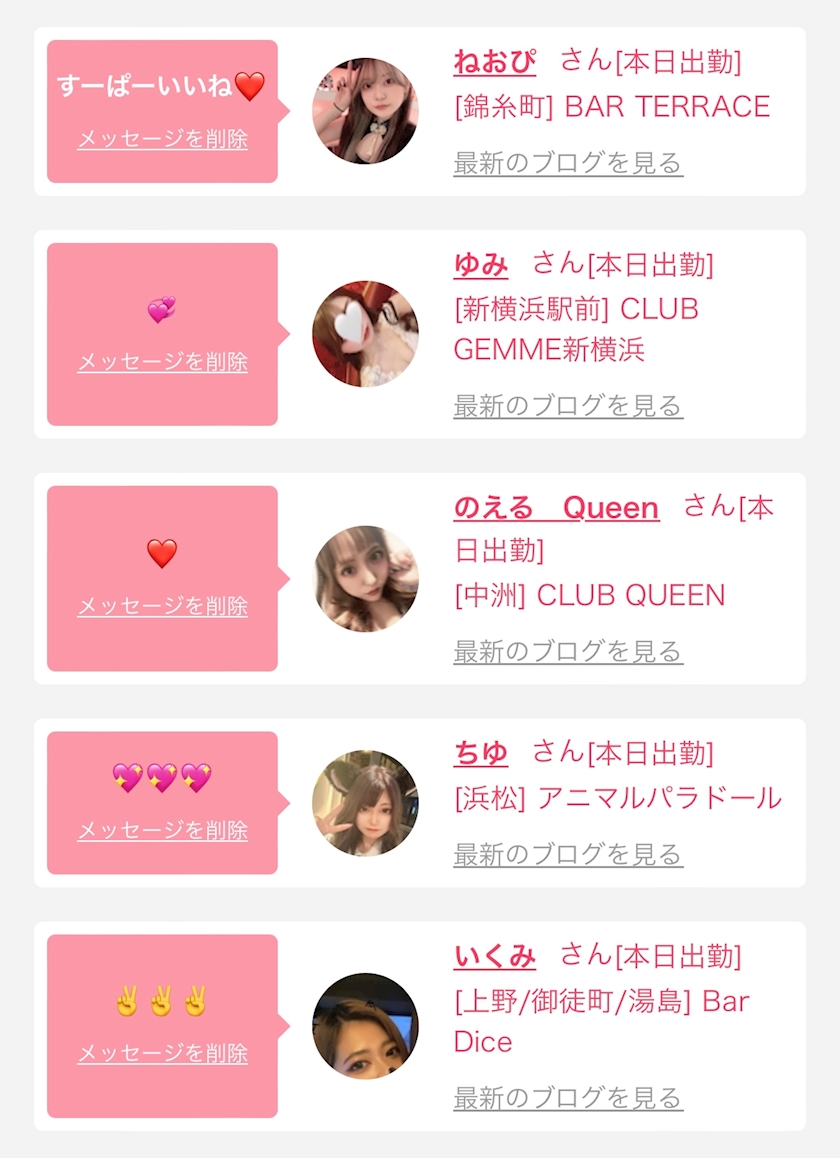View のえる Queen's latest blog

[568, 652]
